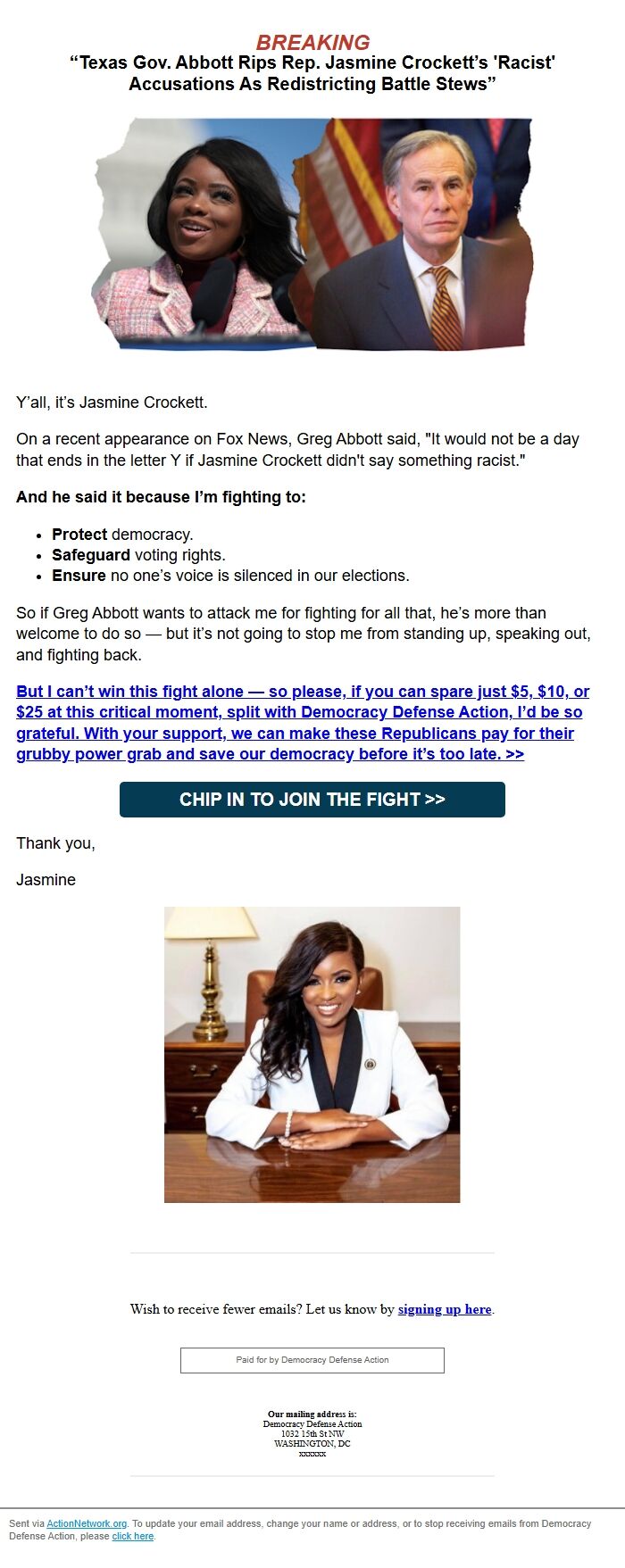Follow the 'signing up here' fewer emails link
Screen dimensions: 625x1568
click(x=445, y=1309)
